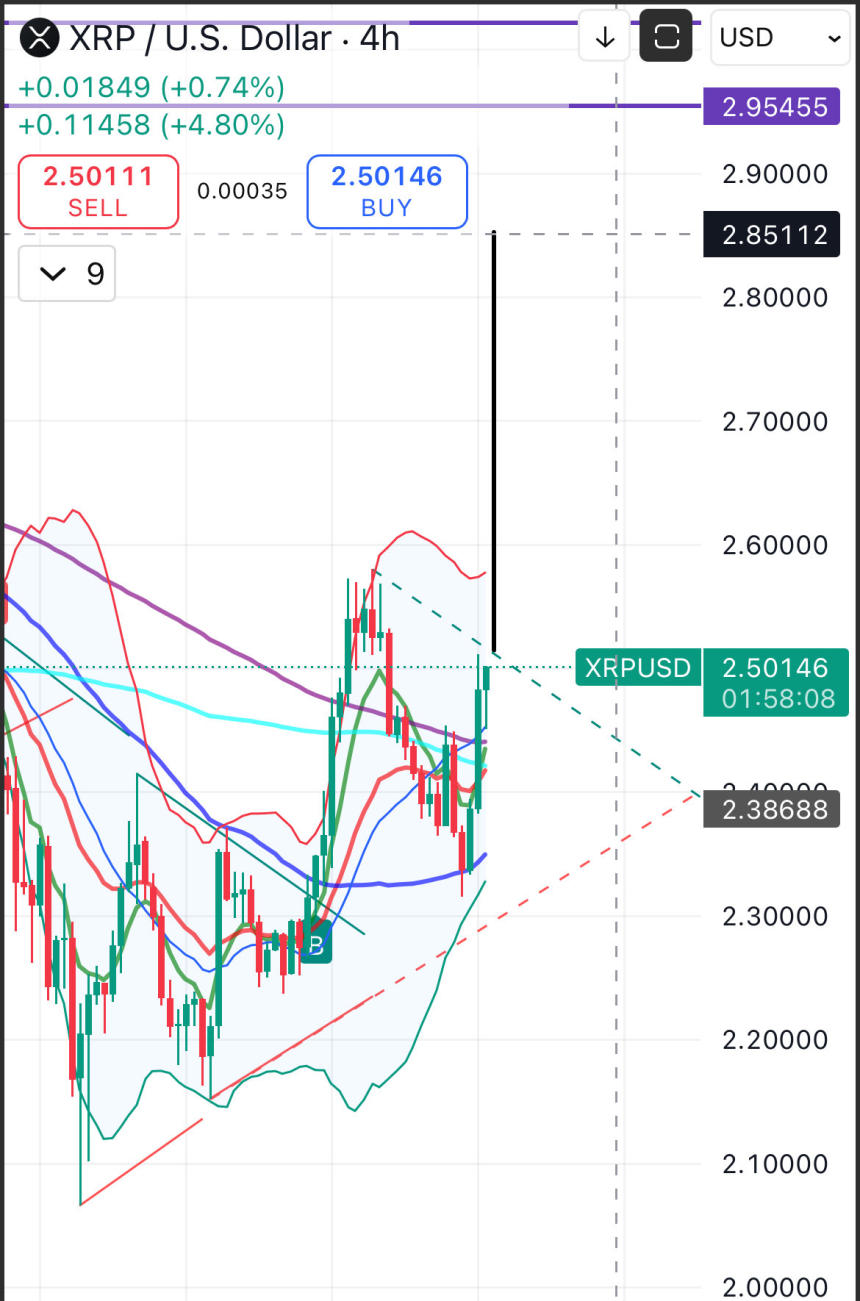Open the USD currency dropdown

coord(779,38)
